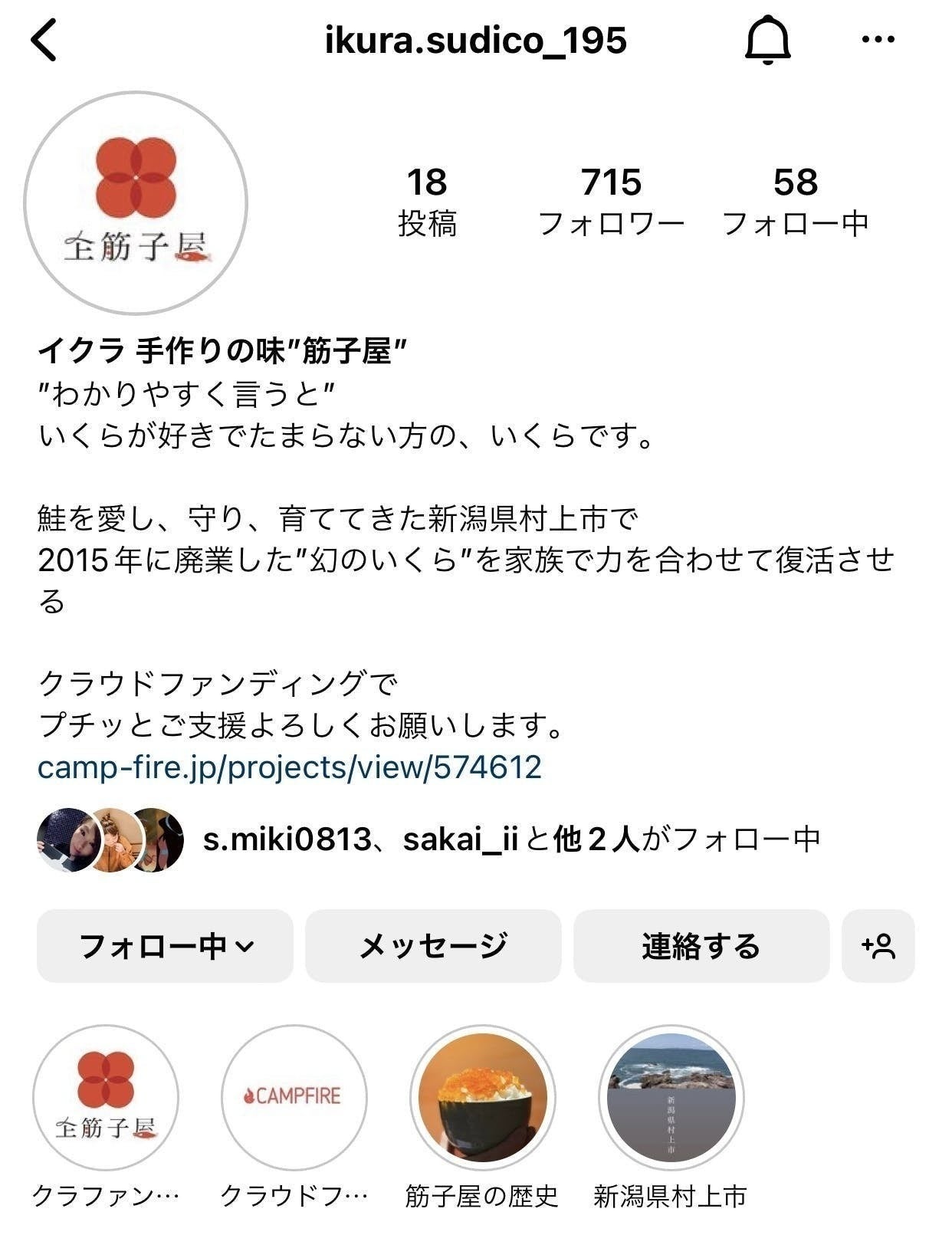Open the camp-fire.jp project link
This screenshot has height=1235, width=952.
290,767
